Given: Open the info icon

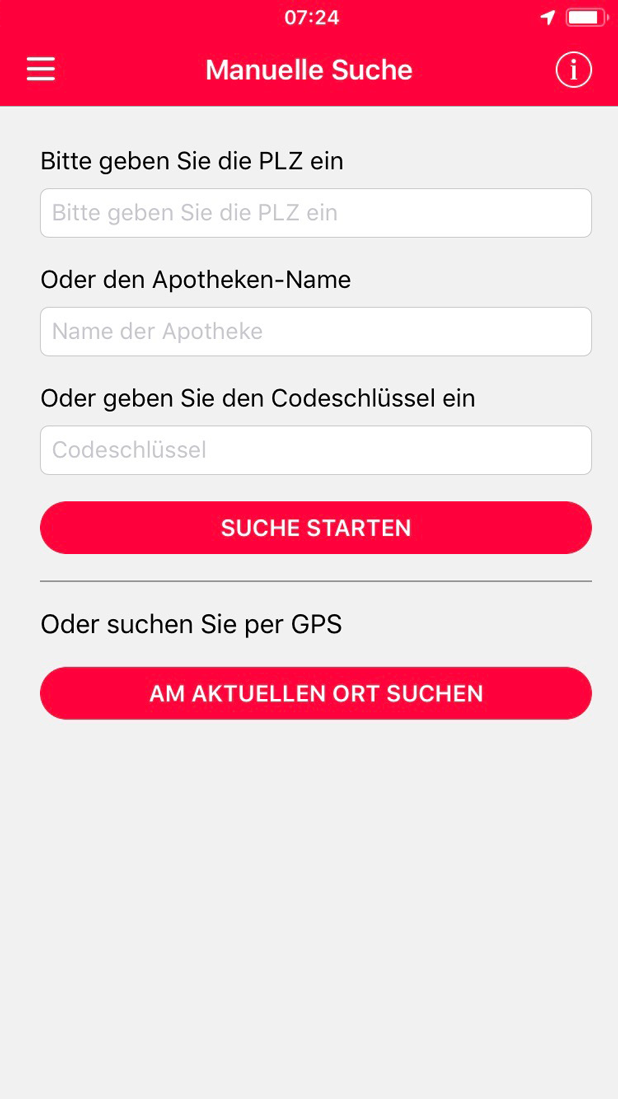Looking at the screenshot, I should (574, 69).
